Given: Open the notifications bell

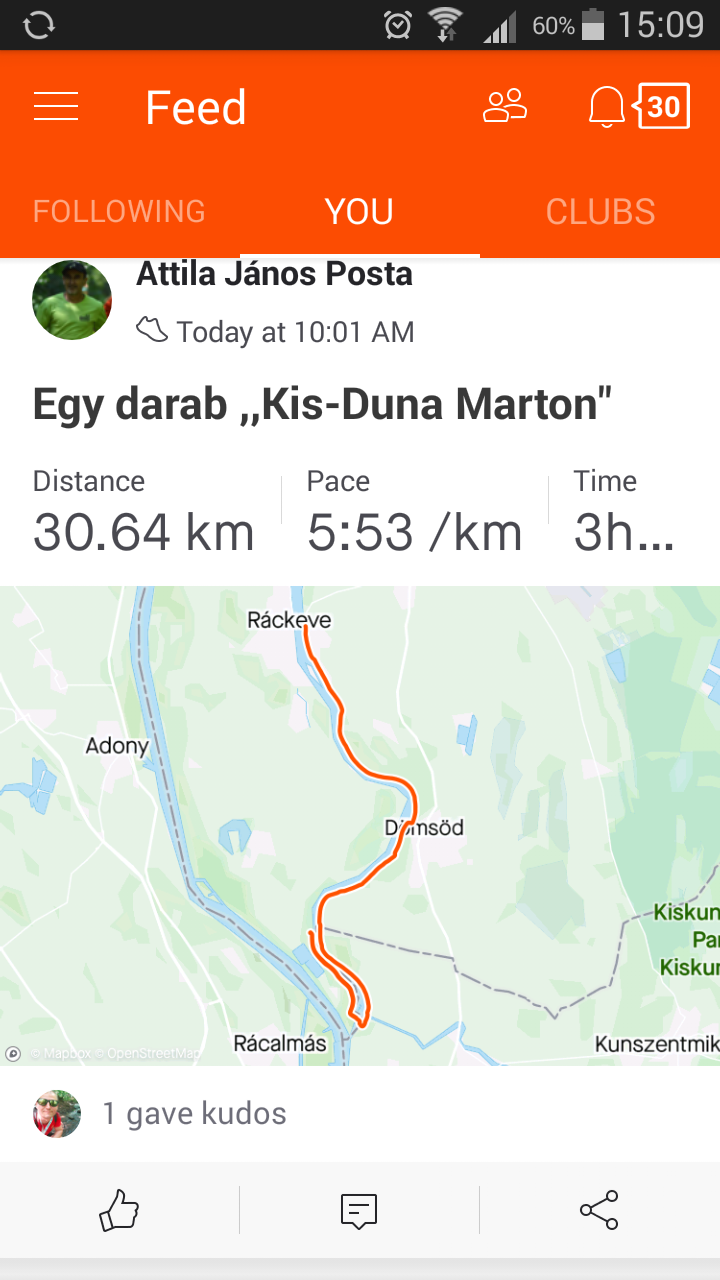Looking at the screenshot, I should pyautogui.click(x=607, y=107).
